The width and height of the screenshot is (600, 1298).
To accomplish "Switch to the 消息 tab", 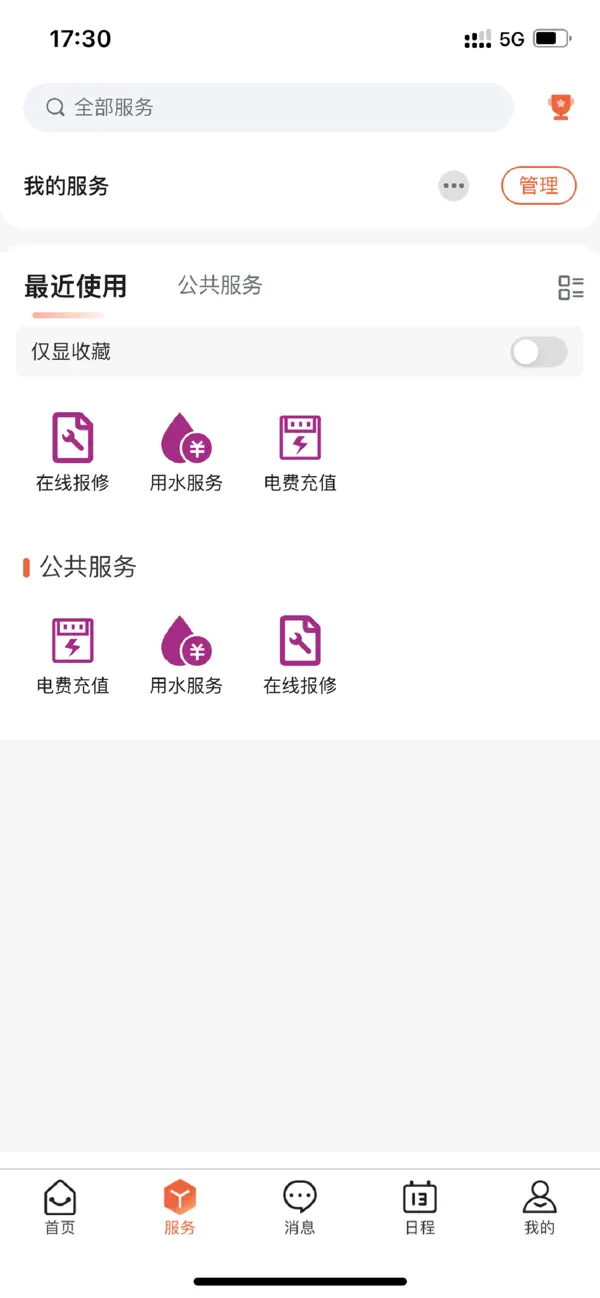I will coord(300,1208).
